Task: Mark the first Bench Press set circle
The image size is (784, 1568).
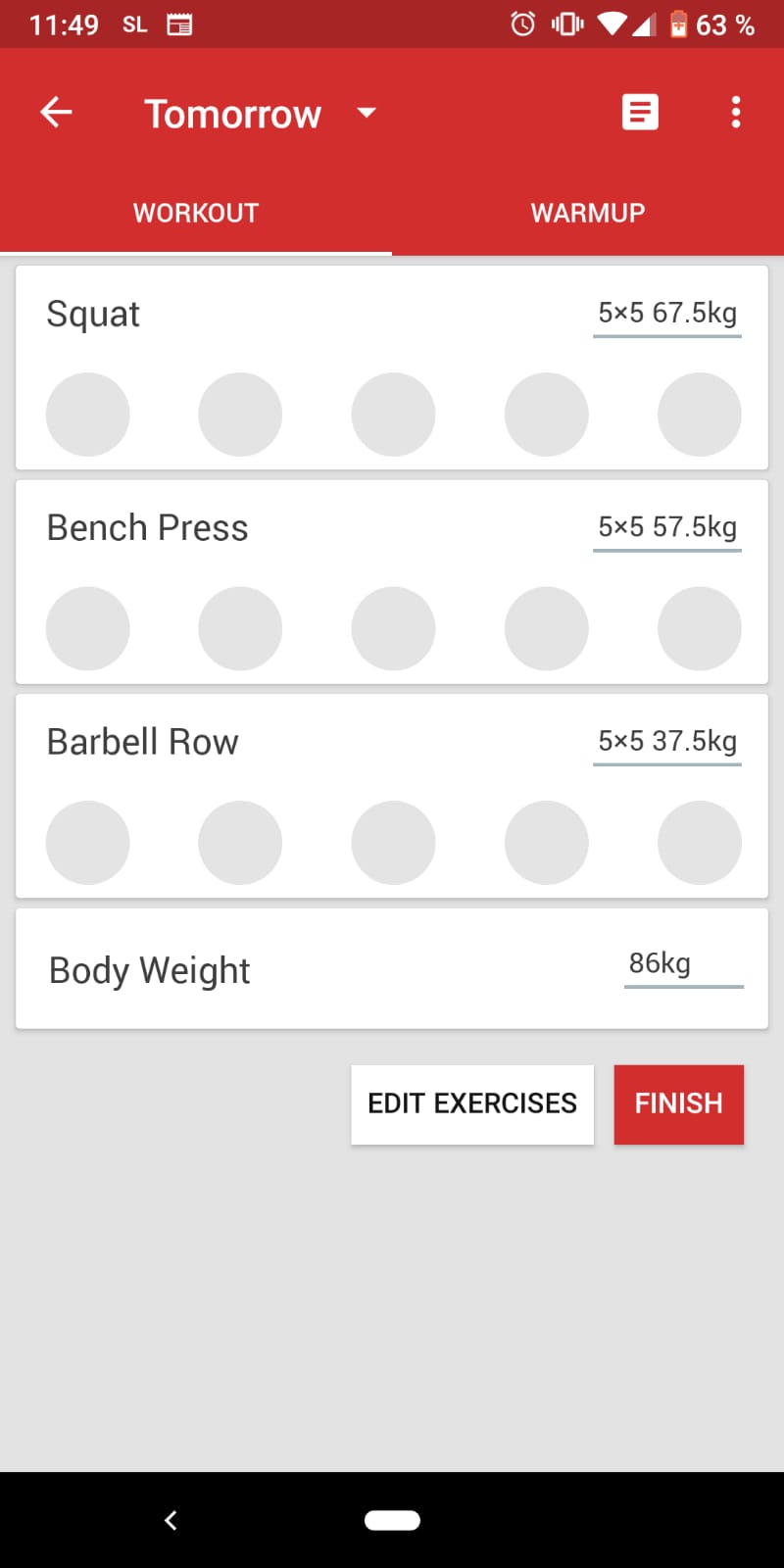Action: click(88, 628)
